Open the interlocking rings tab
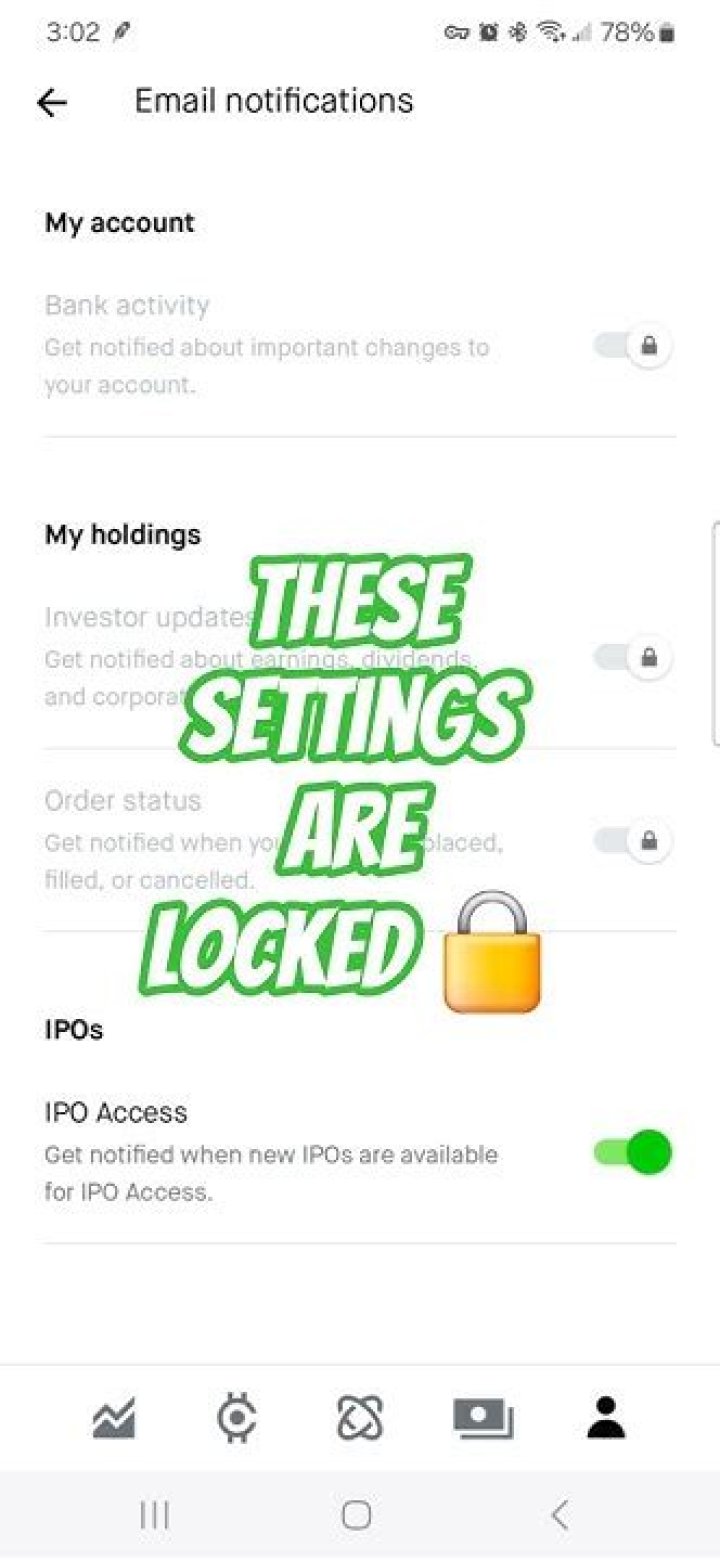 pos(360,1418)
